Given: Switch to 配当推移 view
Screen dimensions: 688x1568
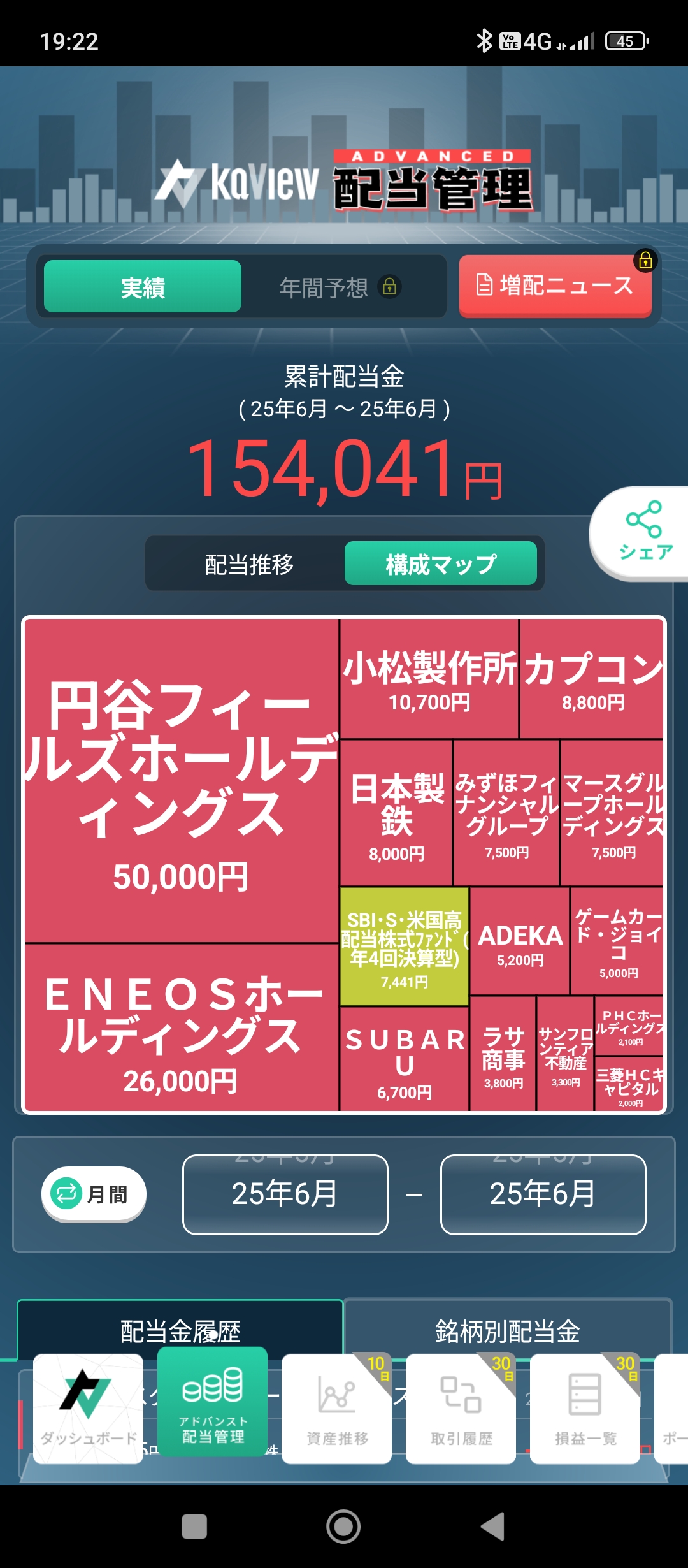Looking at the screenshot, I should (x=249, y=564).
